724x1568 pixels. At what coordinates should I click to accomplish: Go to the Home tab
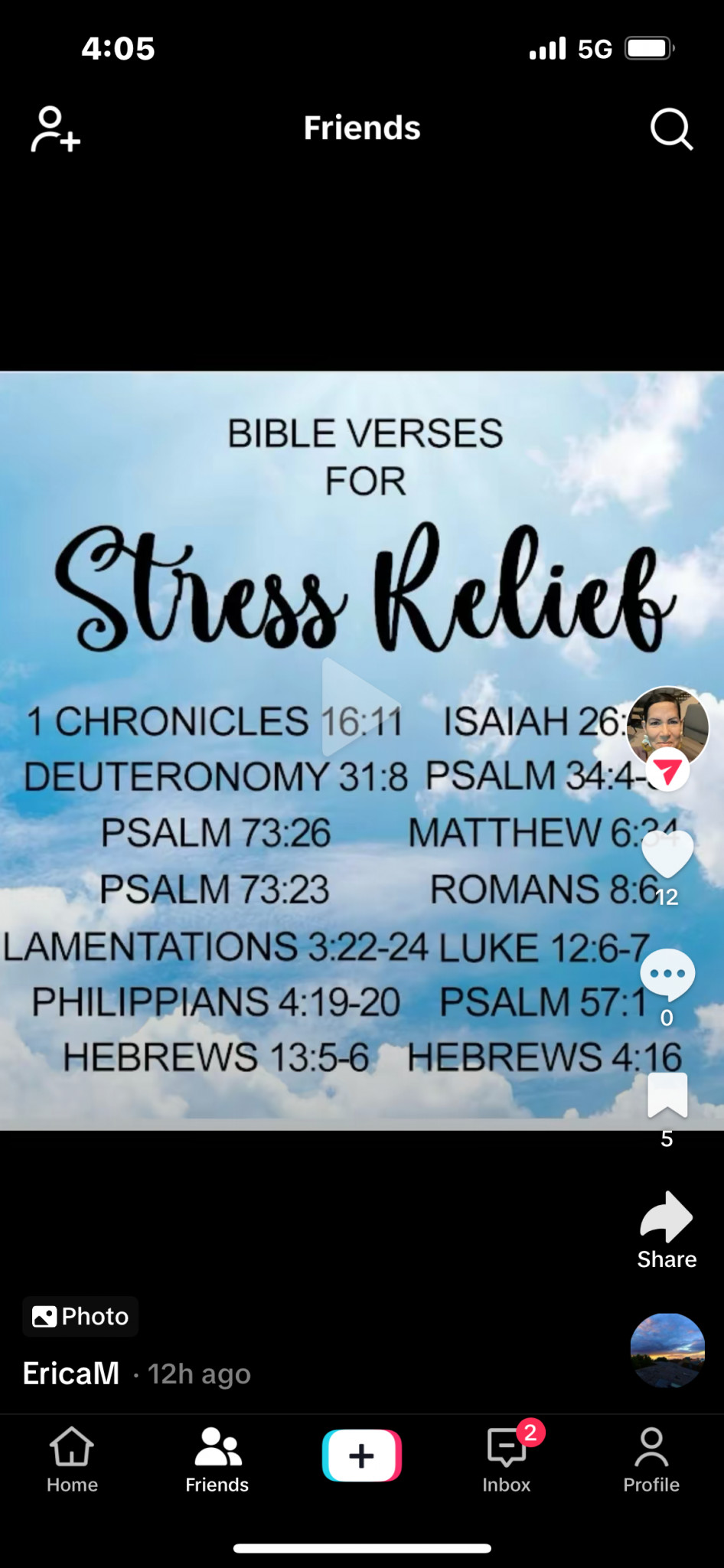(x=72, y=1460)
